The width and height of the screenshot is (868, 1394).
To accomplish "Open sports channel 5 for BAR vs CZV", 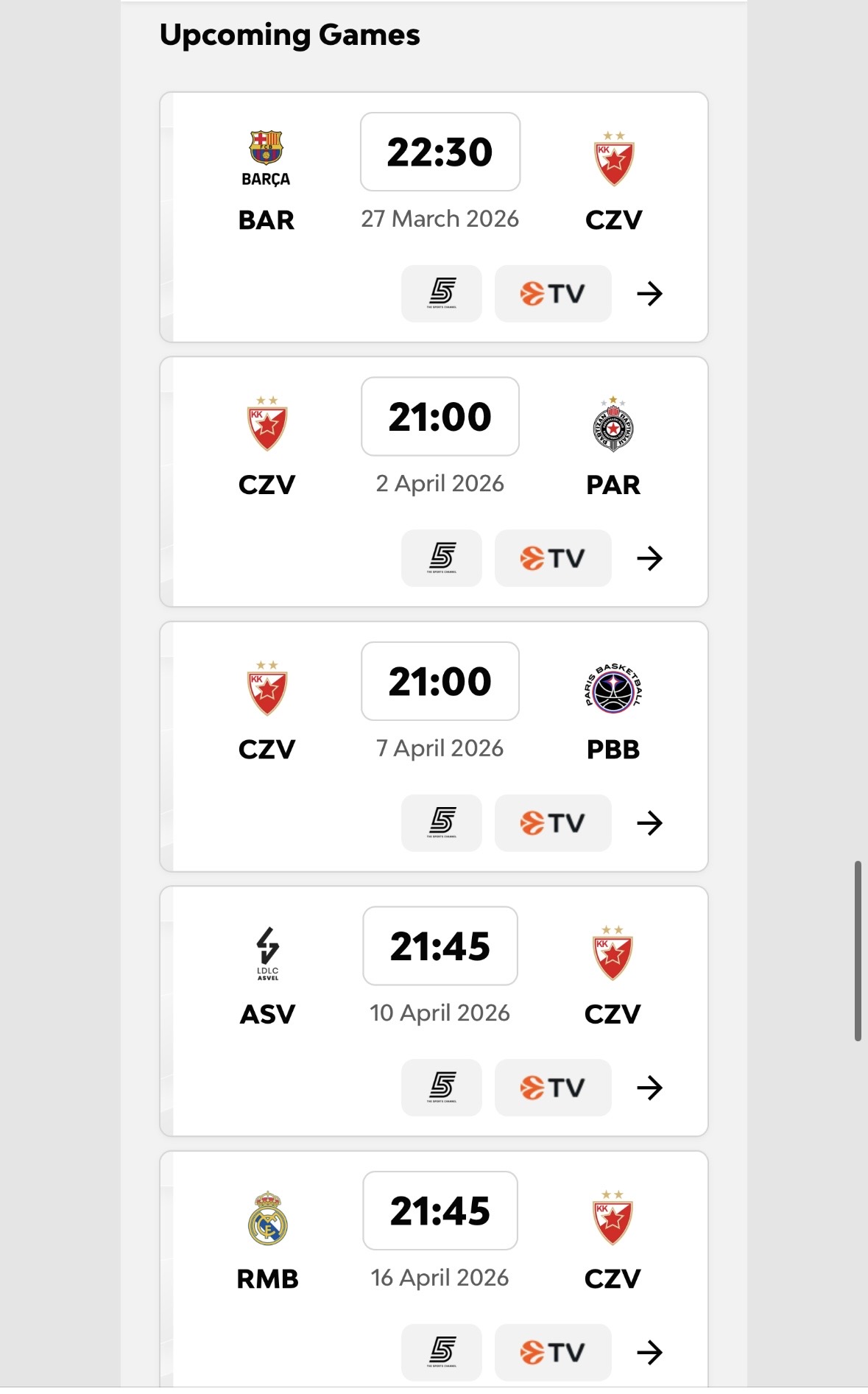I will pos(442,294).
